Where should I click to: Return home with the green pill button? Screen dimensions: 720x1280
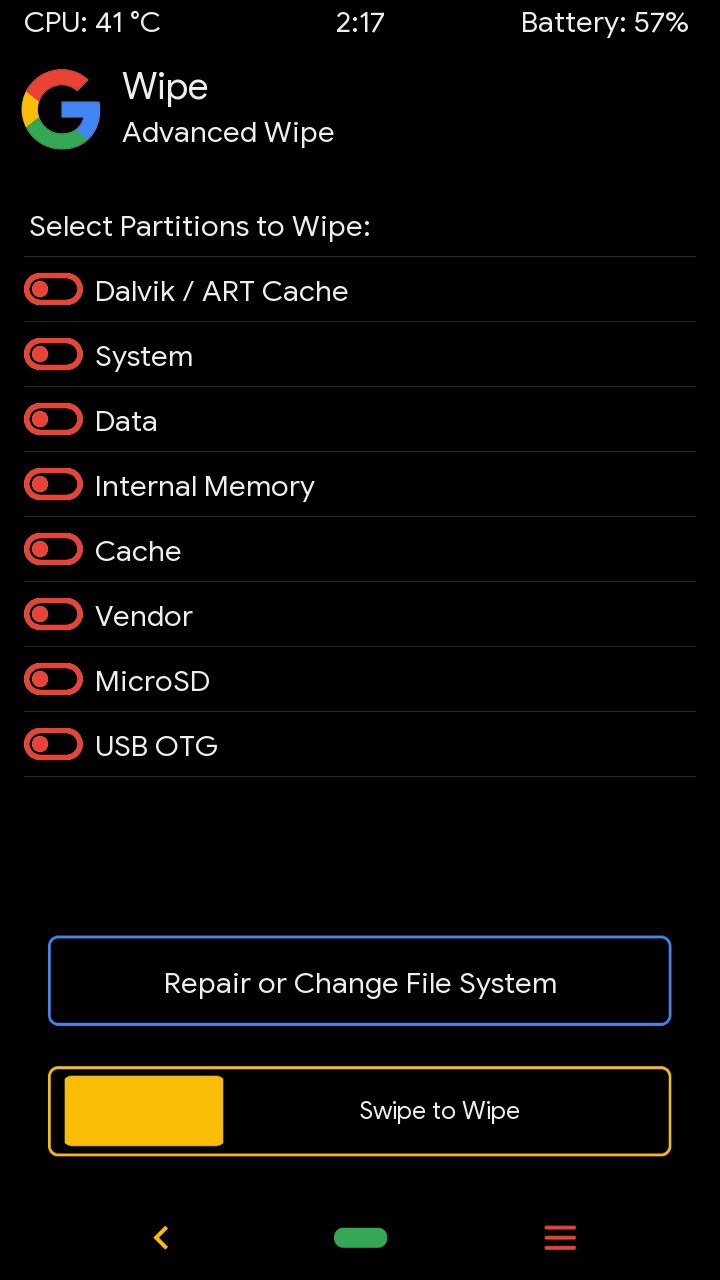[360, 1238]
